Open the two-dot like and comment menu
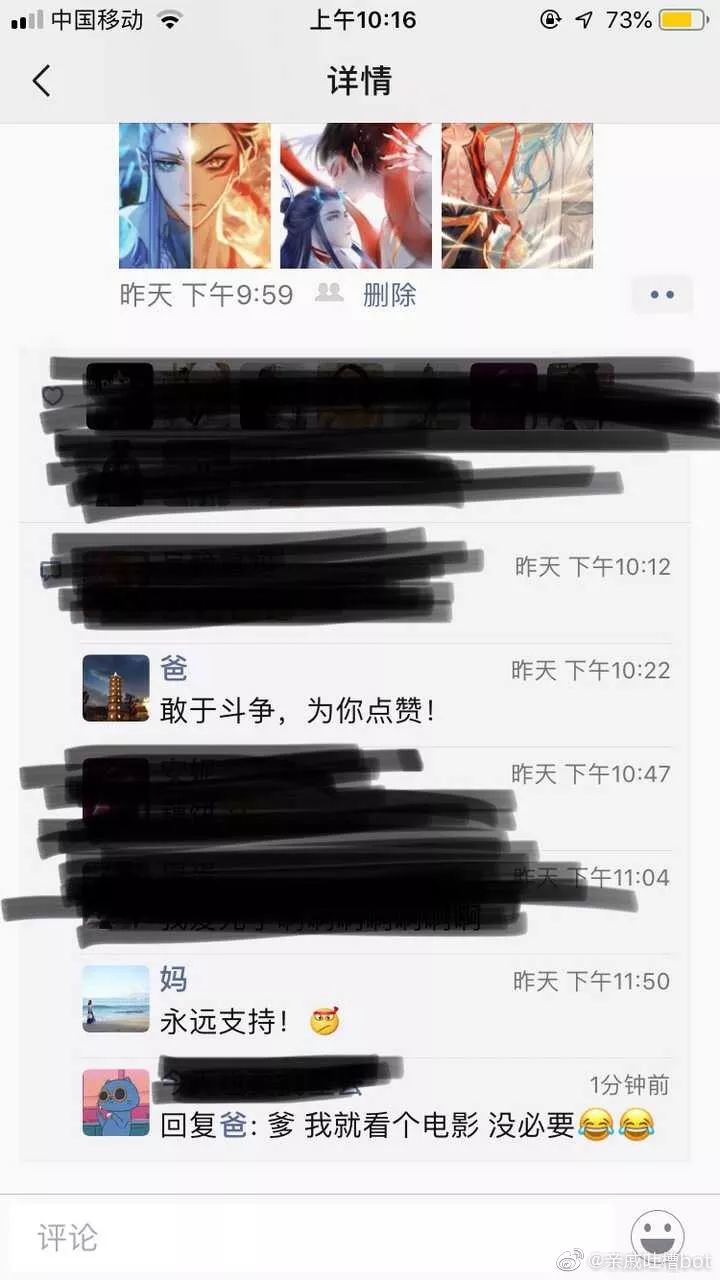The height and width of the screenshot is (1280, 720). 662,295
